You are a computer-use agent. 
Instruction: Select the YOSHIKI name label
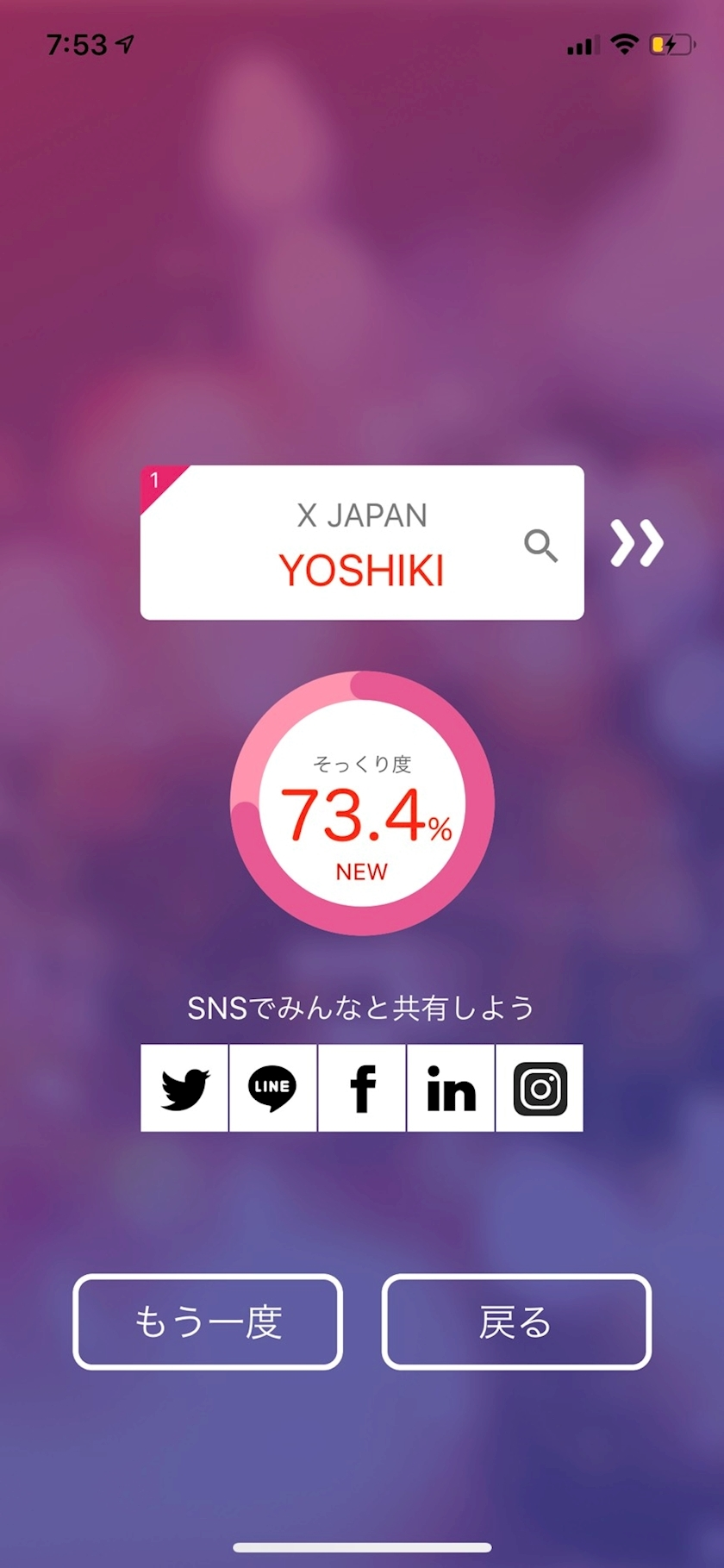point(361,569)
